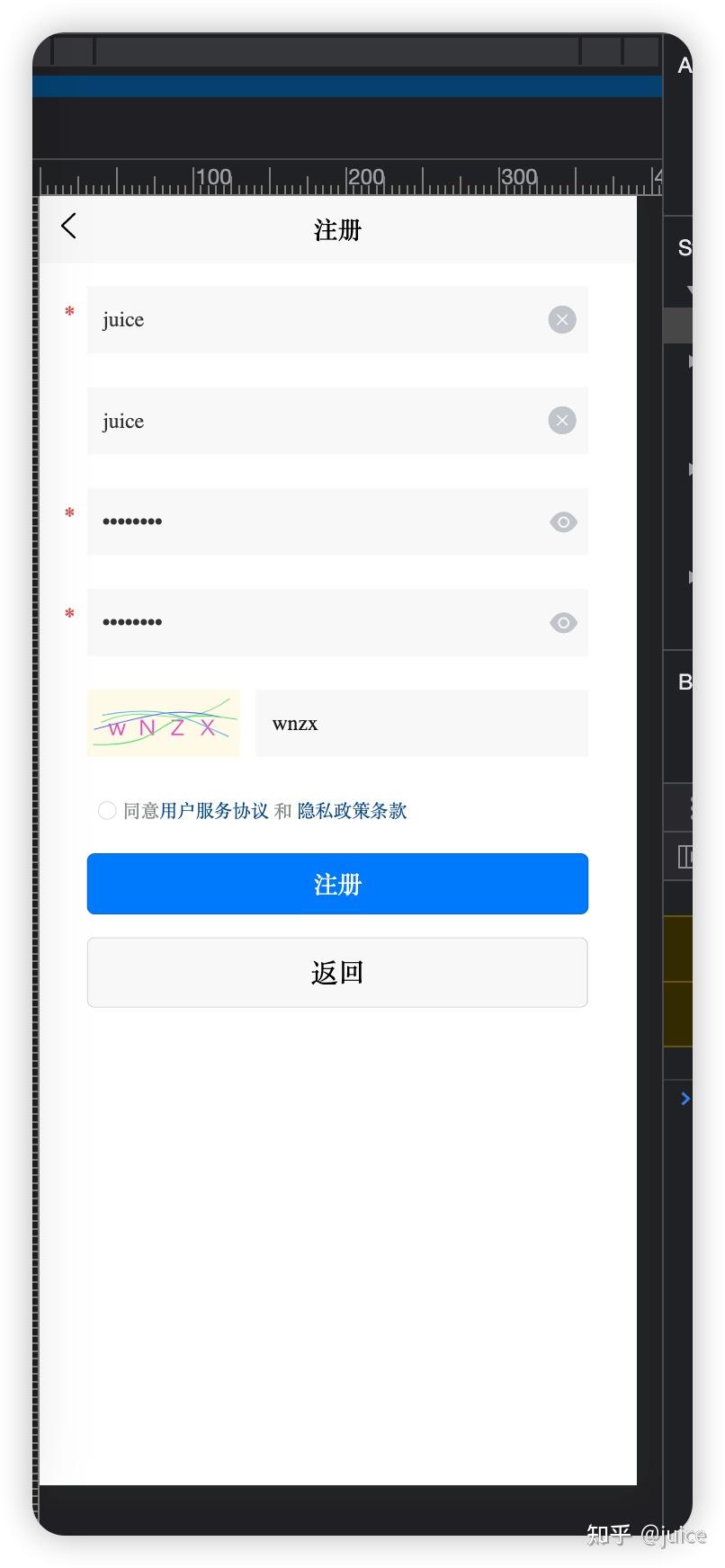
Task: Focus the captcha input containing wnzx
Action: pos(421,724)
